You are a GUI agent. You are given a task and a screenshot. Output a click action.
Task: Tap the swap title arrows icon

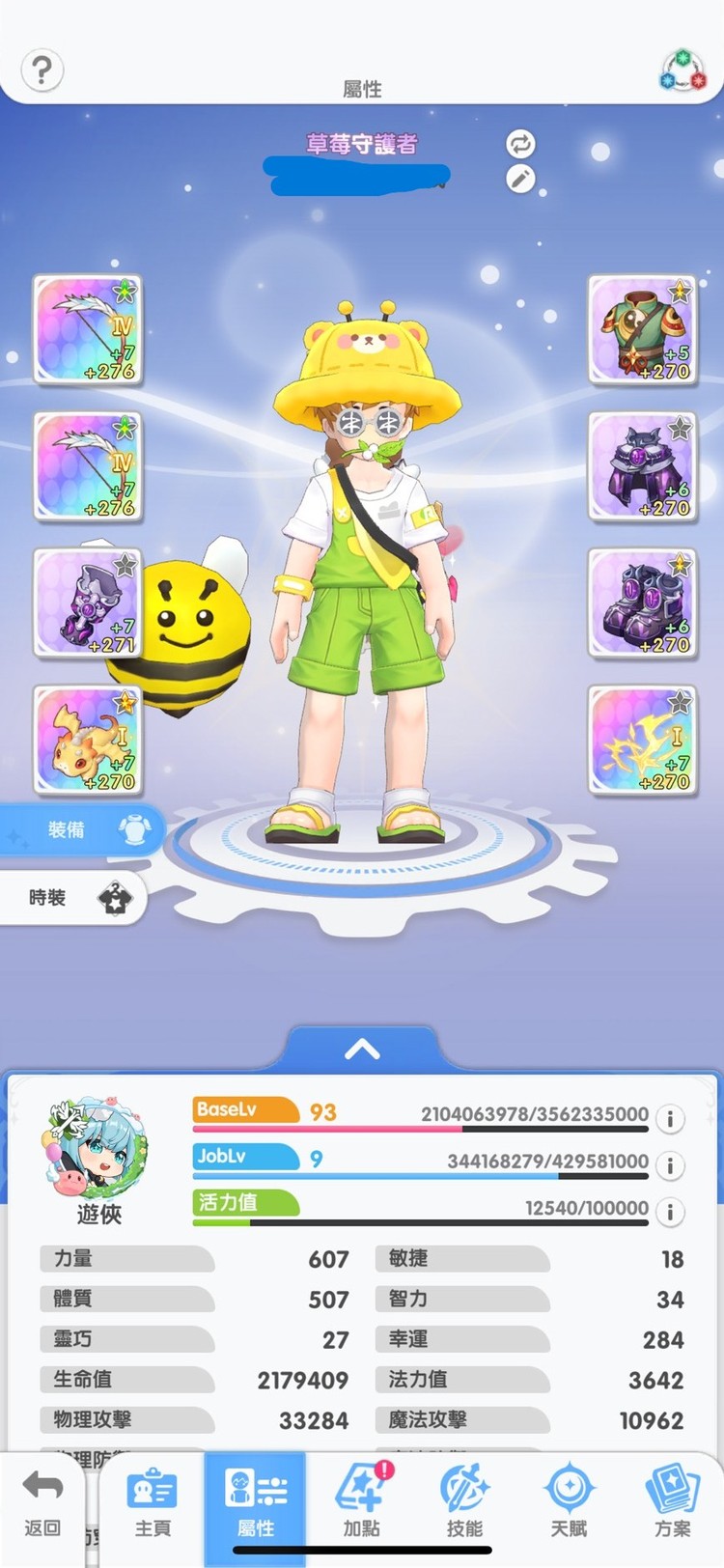[x=520, y=144]
